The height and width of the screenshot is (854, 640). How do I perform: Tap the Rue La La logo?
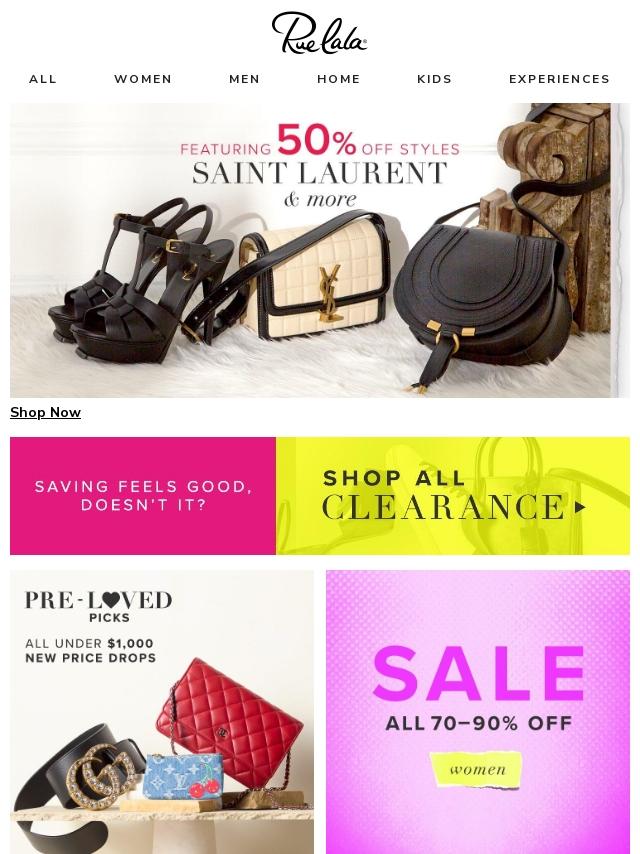pyautogui.click(x=320, y=33)
